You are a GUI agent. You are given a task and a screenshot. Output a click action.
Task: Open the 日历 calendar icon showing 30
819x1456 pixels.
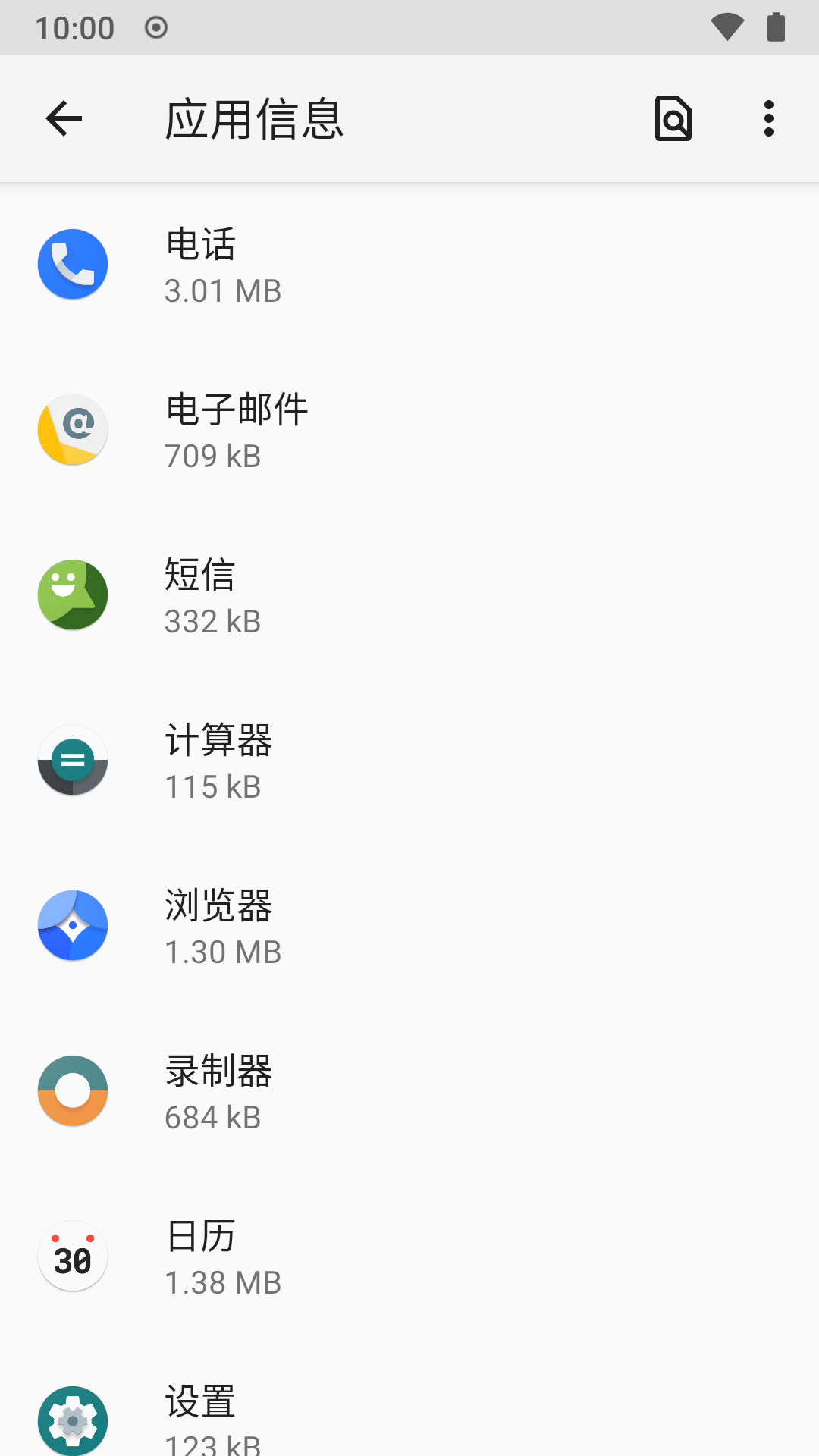click(x=72, y=1257)
